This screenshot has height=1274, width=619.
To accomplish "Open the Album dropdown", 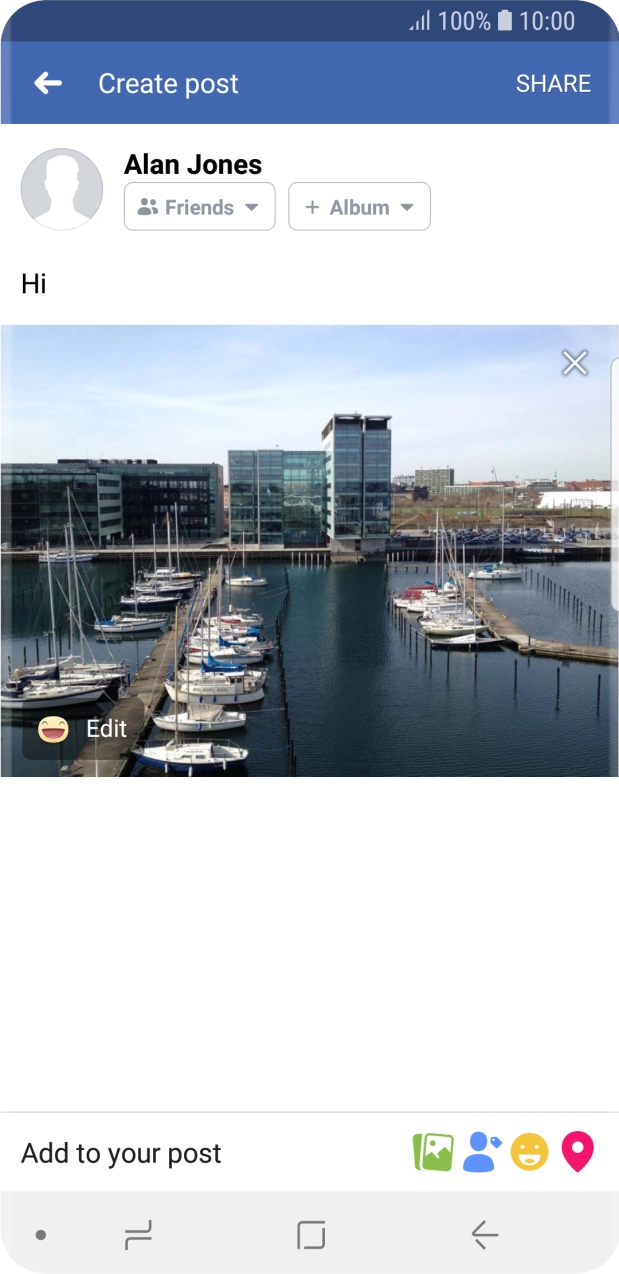I will pyautogui.click(x=359, y=207).
